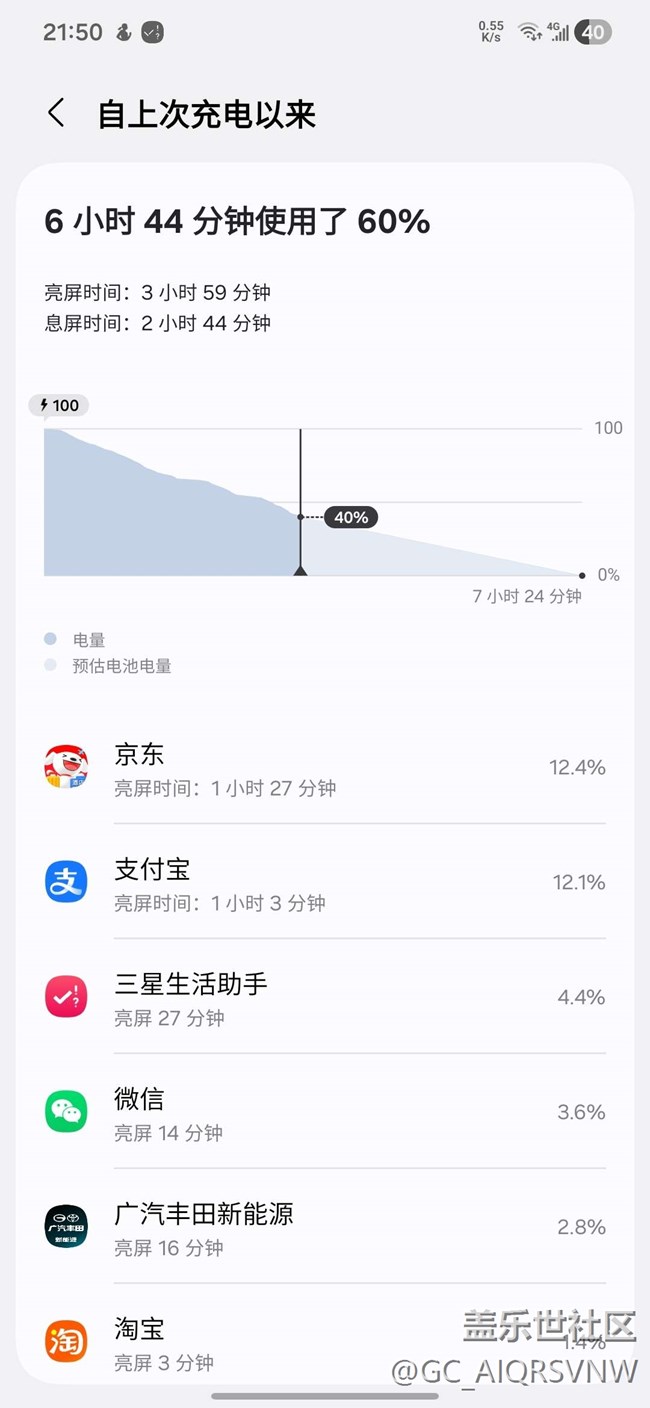Go back using the arrow icon
The width and height of the screenshot is (650, 1408).
[56, 113]
